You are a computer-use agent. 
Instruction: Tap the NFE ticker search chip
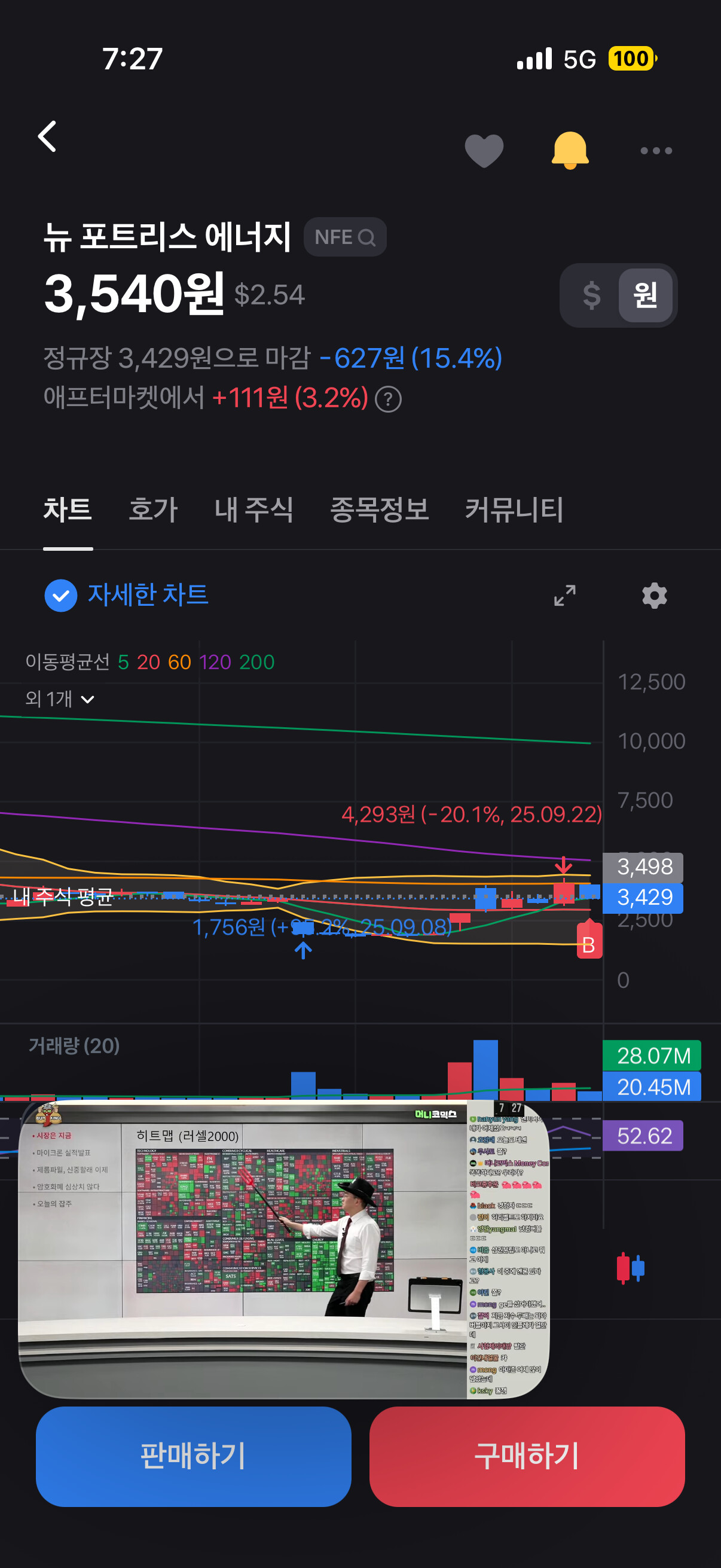(345, 237)
